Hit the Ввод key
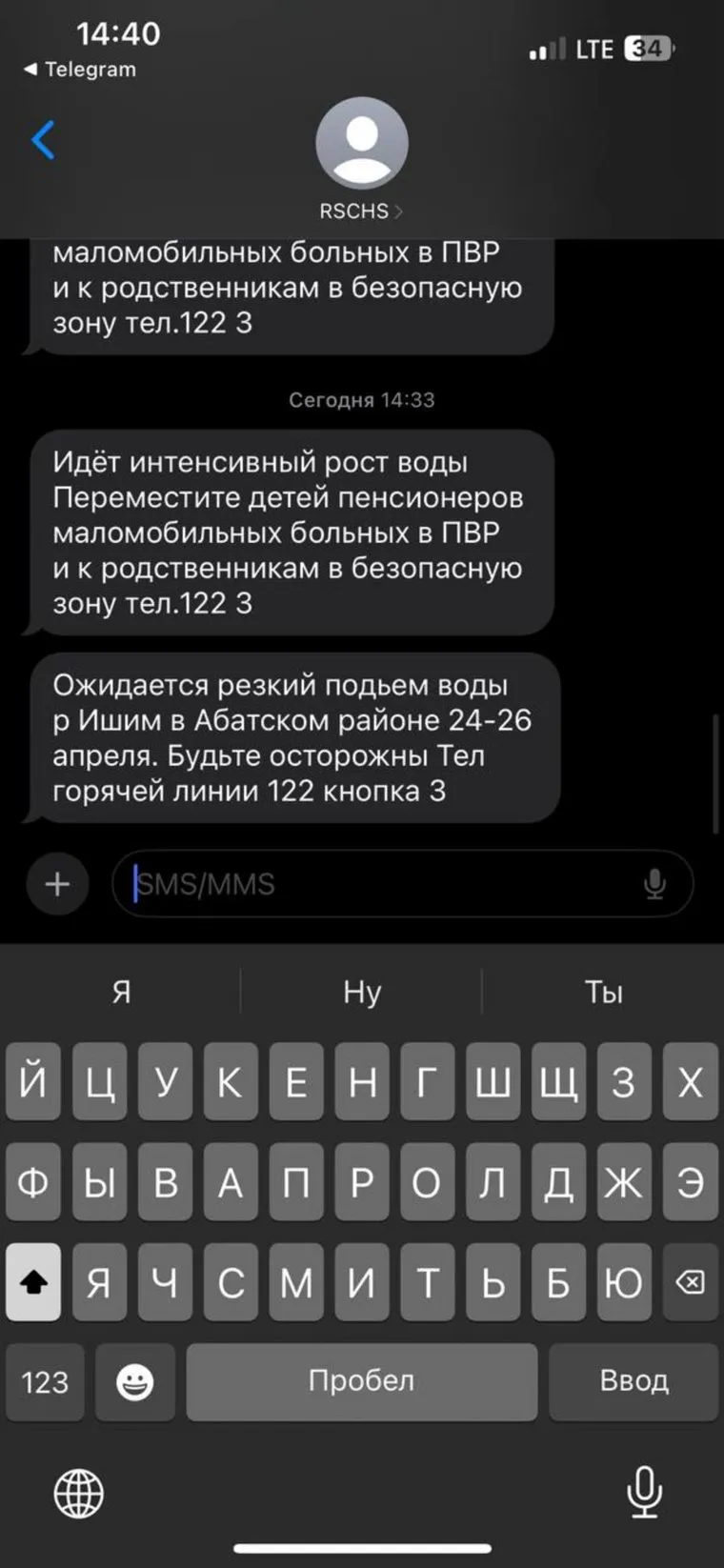This screenshot has width=724, height=1568. [633, 1381]
